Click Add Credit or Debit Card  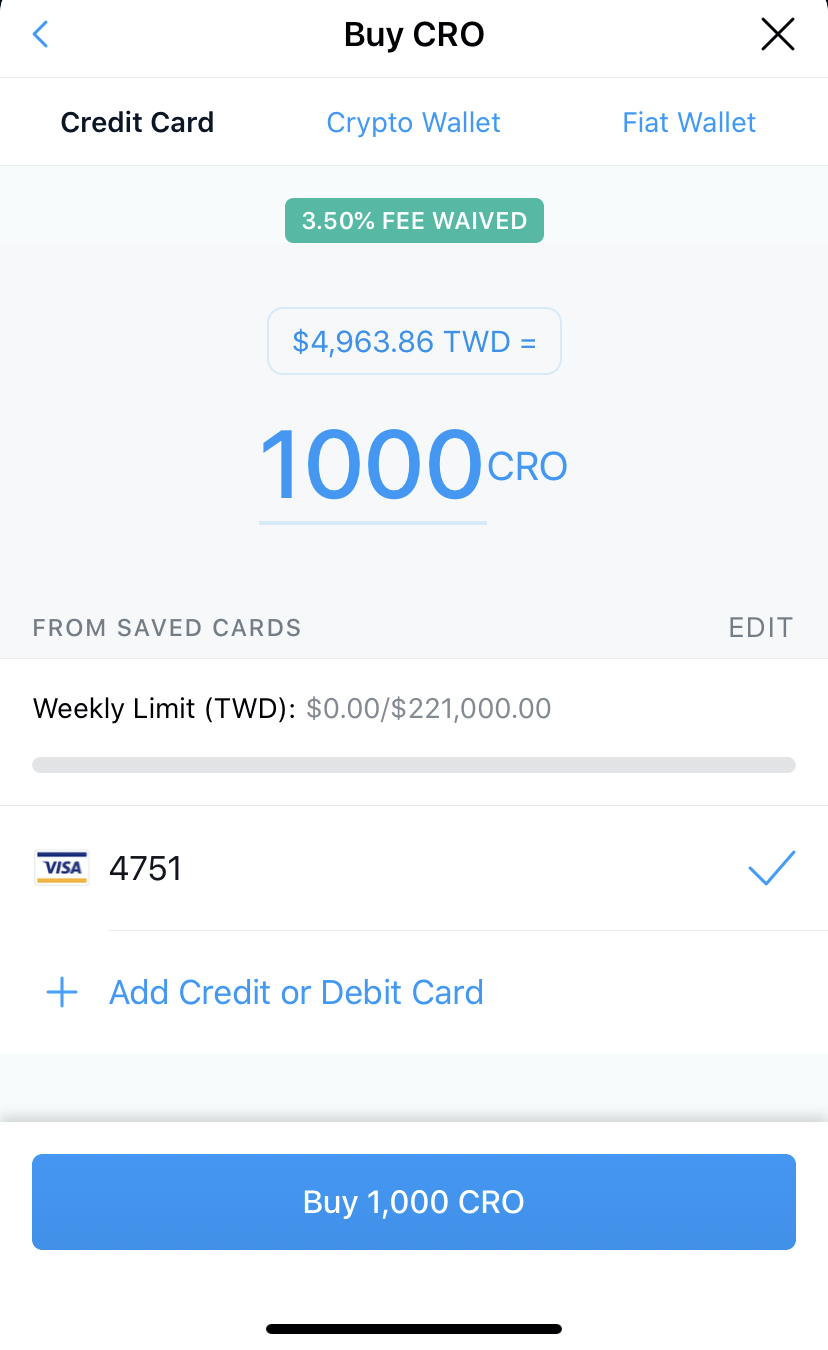click(x=296, y=992)
